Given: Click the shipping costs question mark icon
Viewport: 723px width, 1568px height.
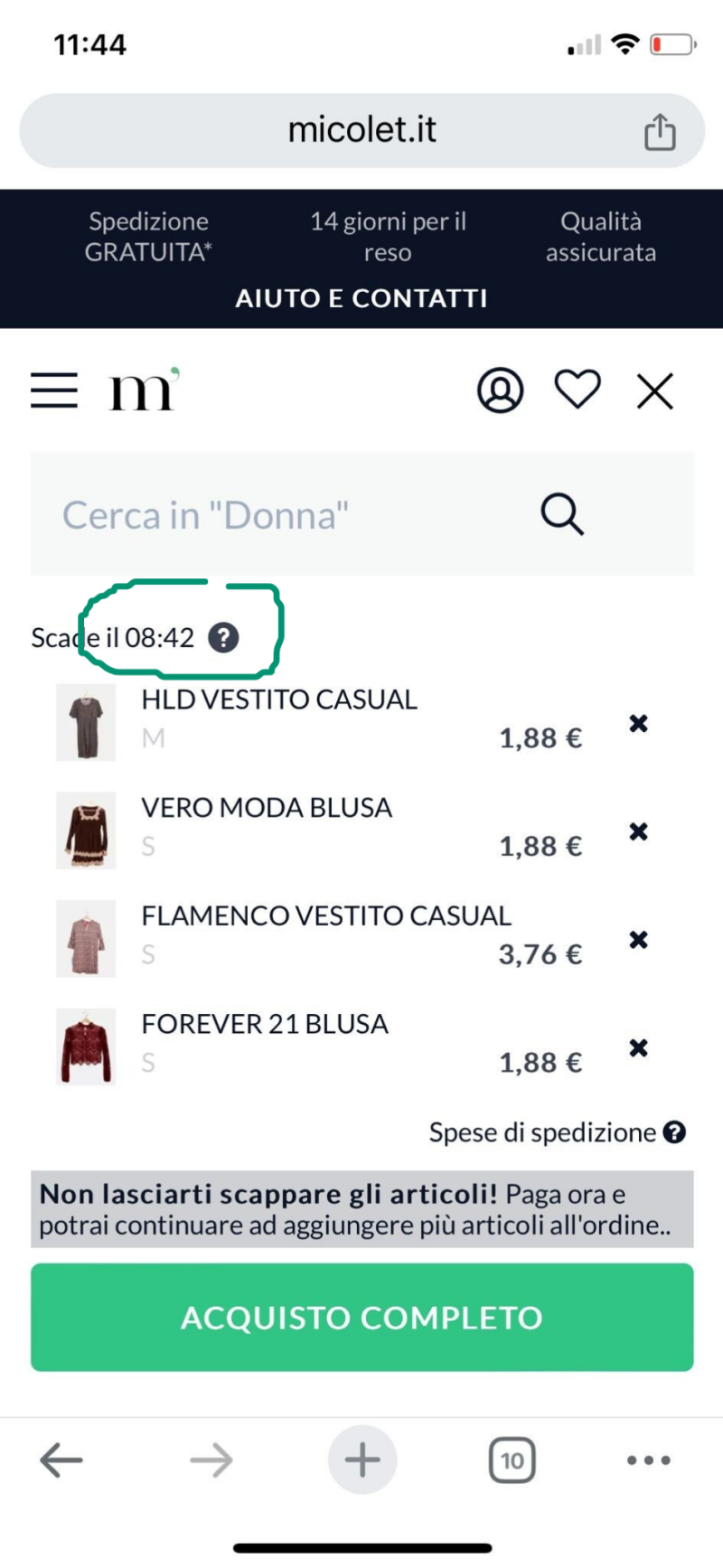Looking at the screenshot, I should (672, 1131).
